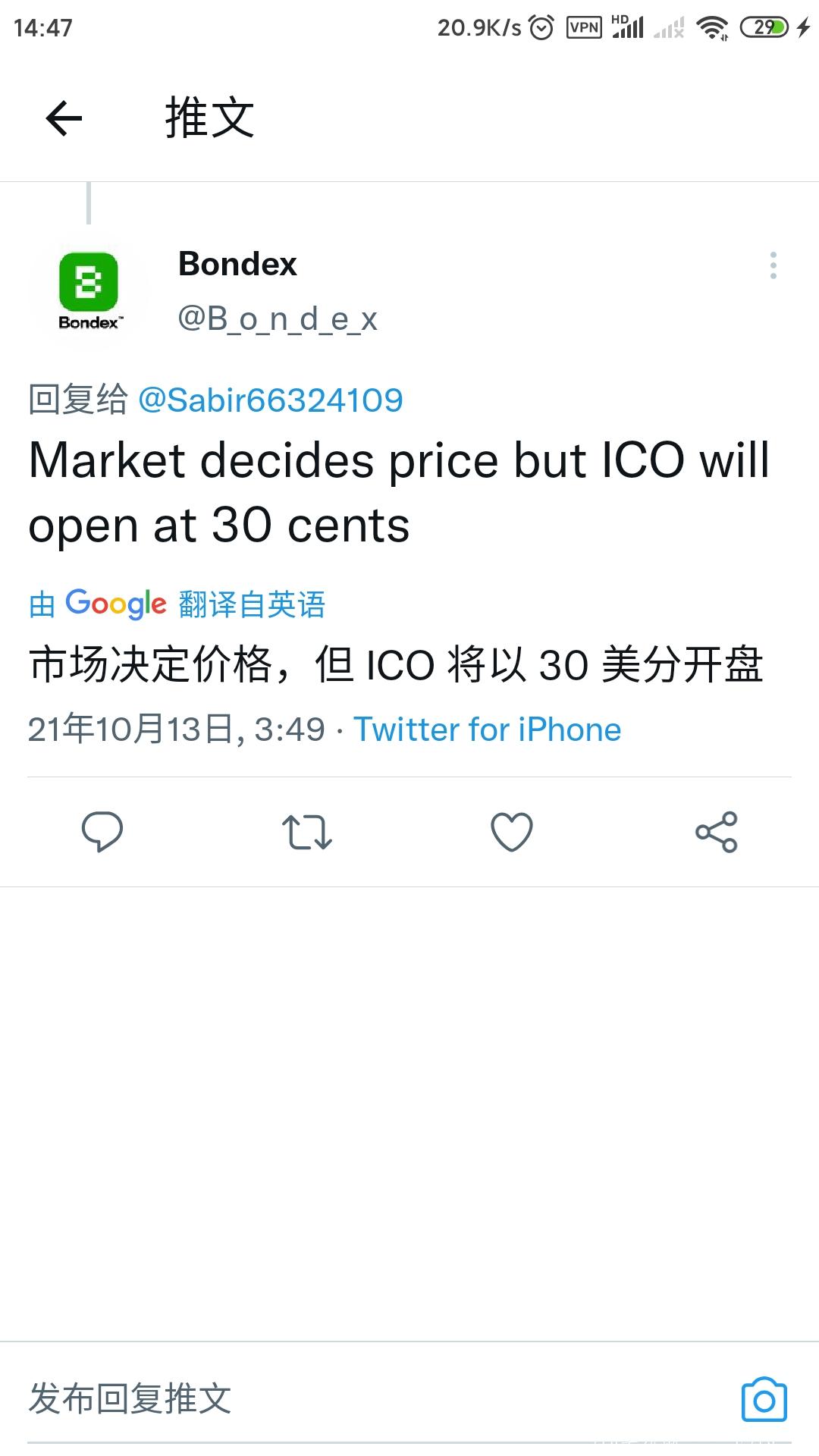Like the Bondex tweet

[512, 832]
